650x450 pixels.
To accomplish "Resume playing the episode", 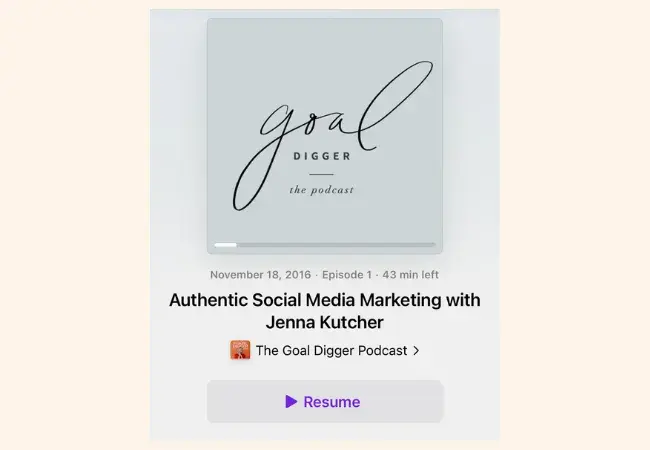I will click(x=324, y=402).
